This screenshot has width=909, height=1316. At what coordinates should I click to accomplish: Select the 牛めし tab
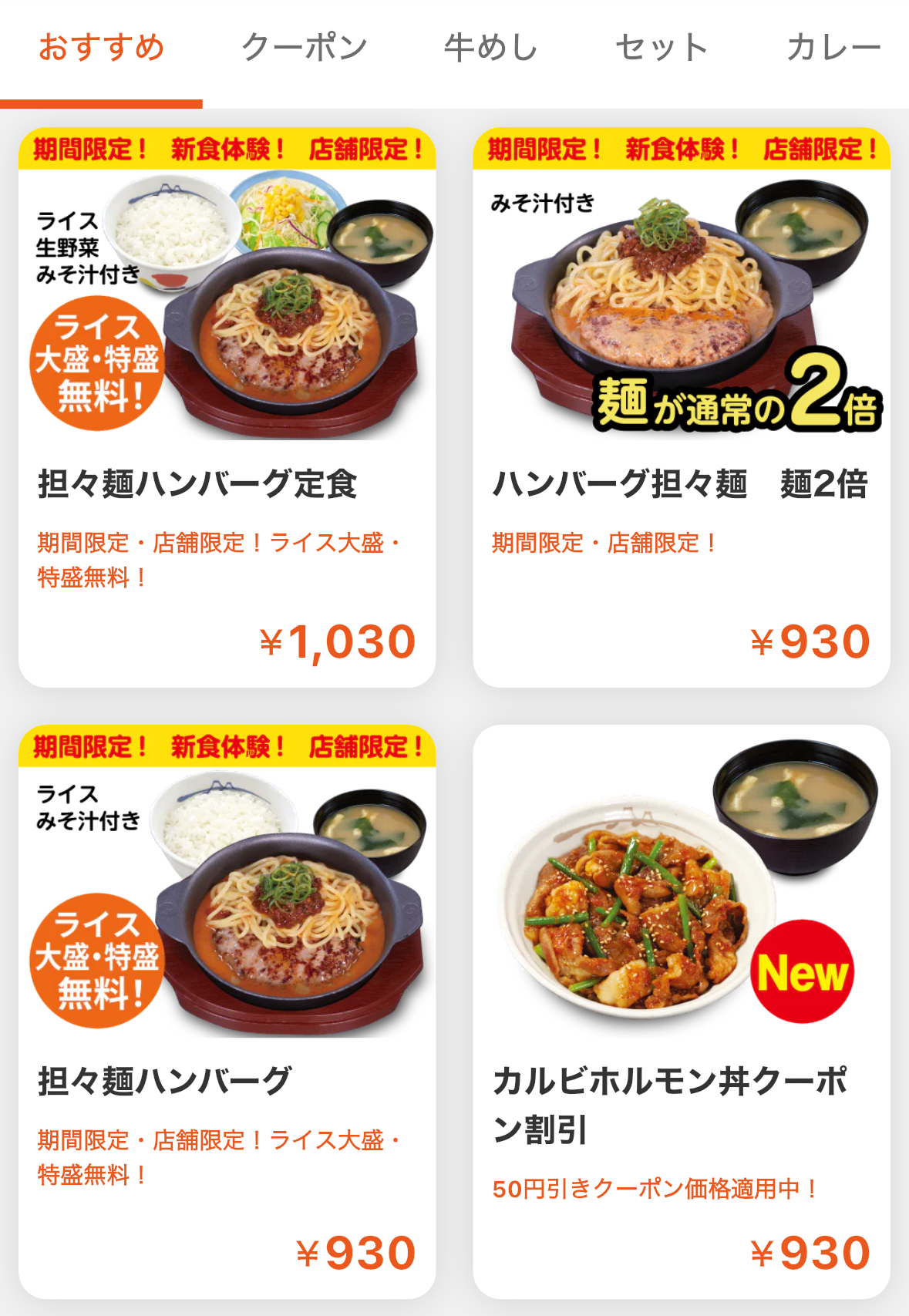click(490, 48)
